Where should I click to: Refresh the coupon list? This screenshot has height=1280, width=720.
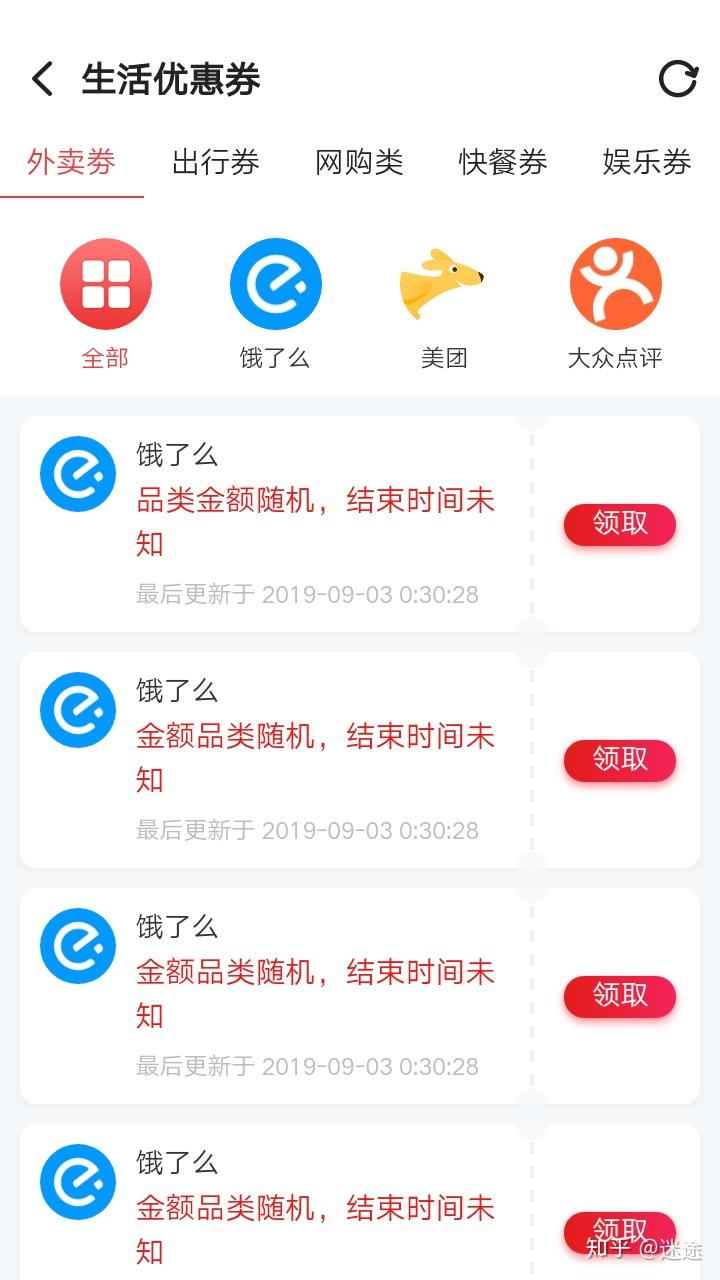(677, 79)
